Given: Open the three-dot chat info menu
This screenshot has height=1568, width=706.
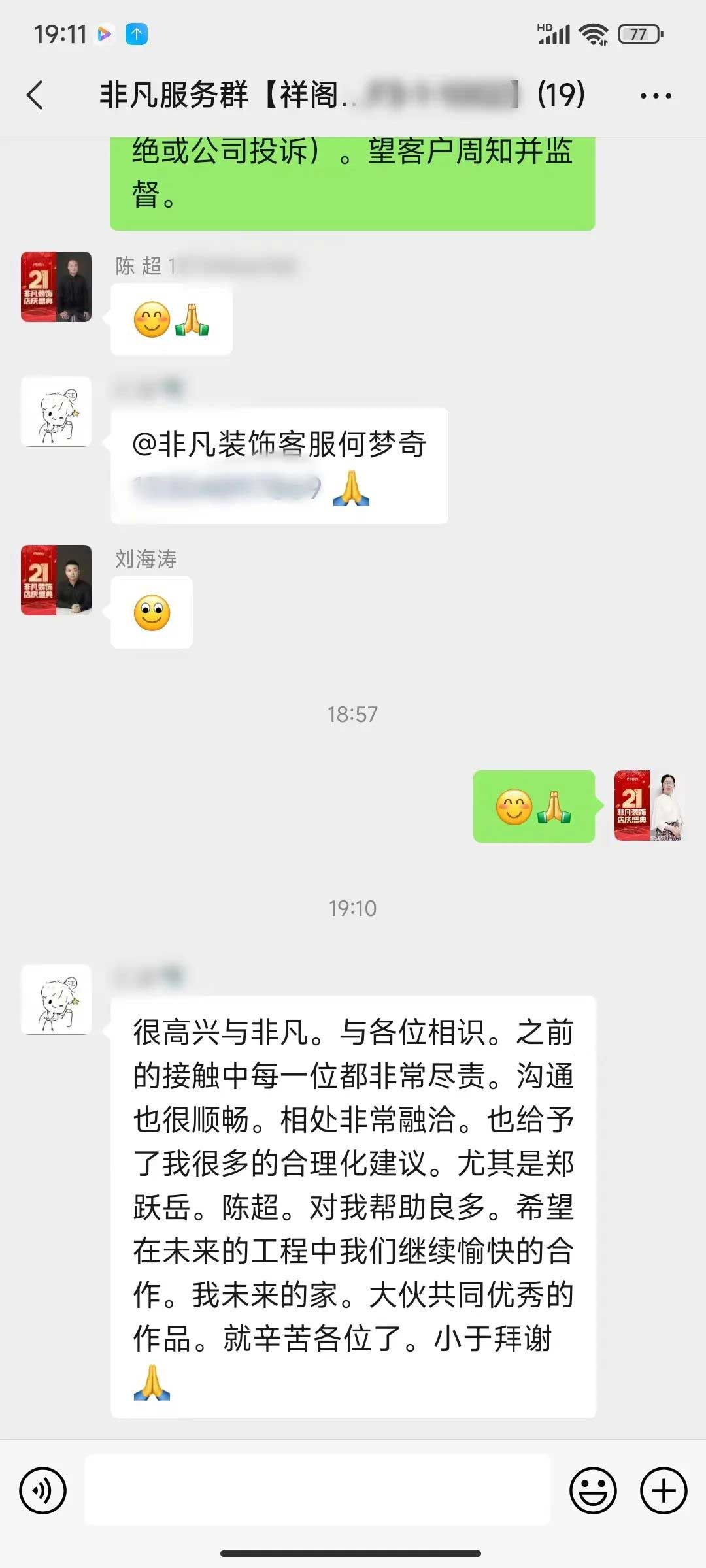Looking at the screenshot, I should (x=655, y=96).
